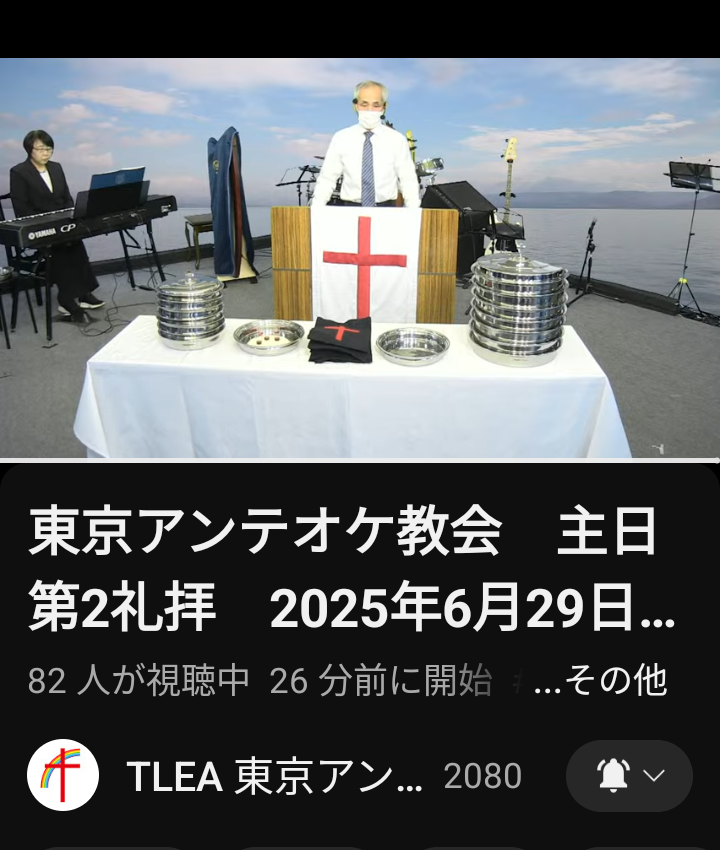The height and width of the screenshot is (850, 720).
Task: Open the notification bell dropdown
Action: pyautogui.click(x=629, y=776)
